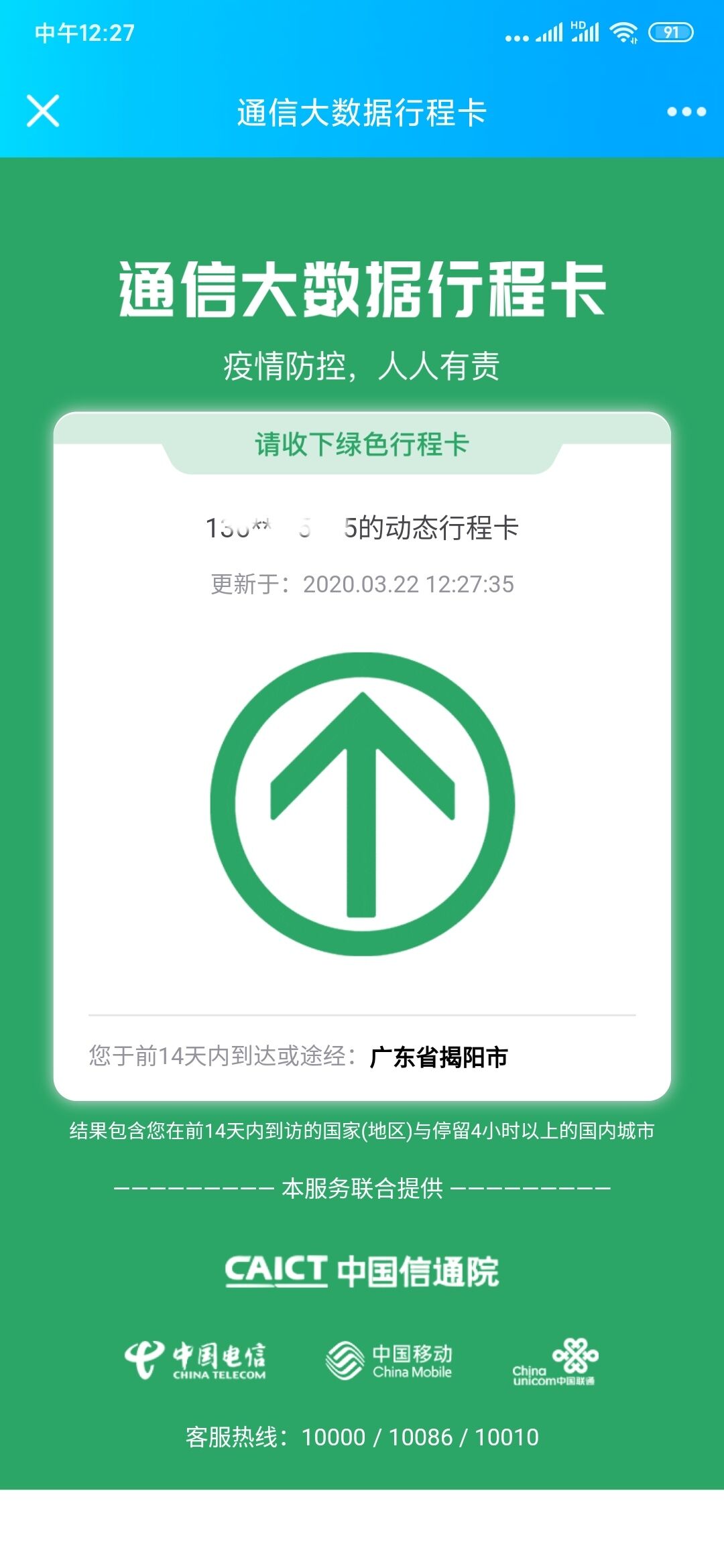This screenshot has height=1568, width=724.
Task: Close the 通信大数据行程卡 page
Action: click(x=43, y=111)
